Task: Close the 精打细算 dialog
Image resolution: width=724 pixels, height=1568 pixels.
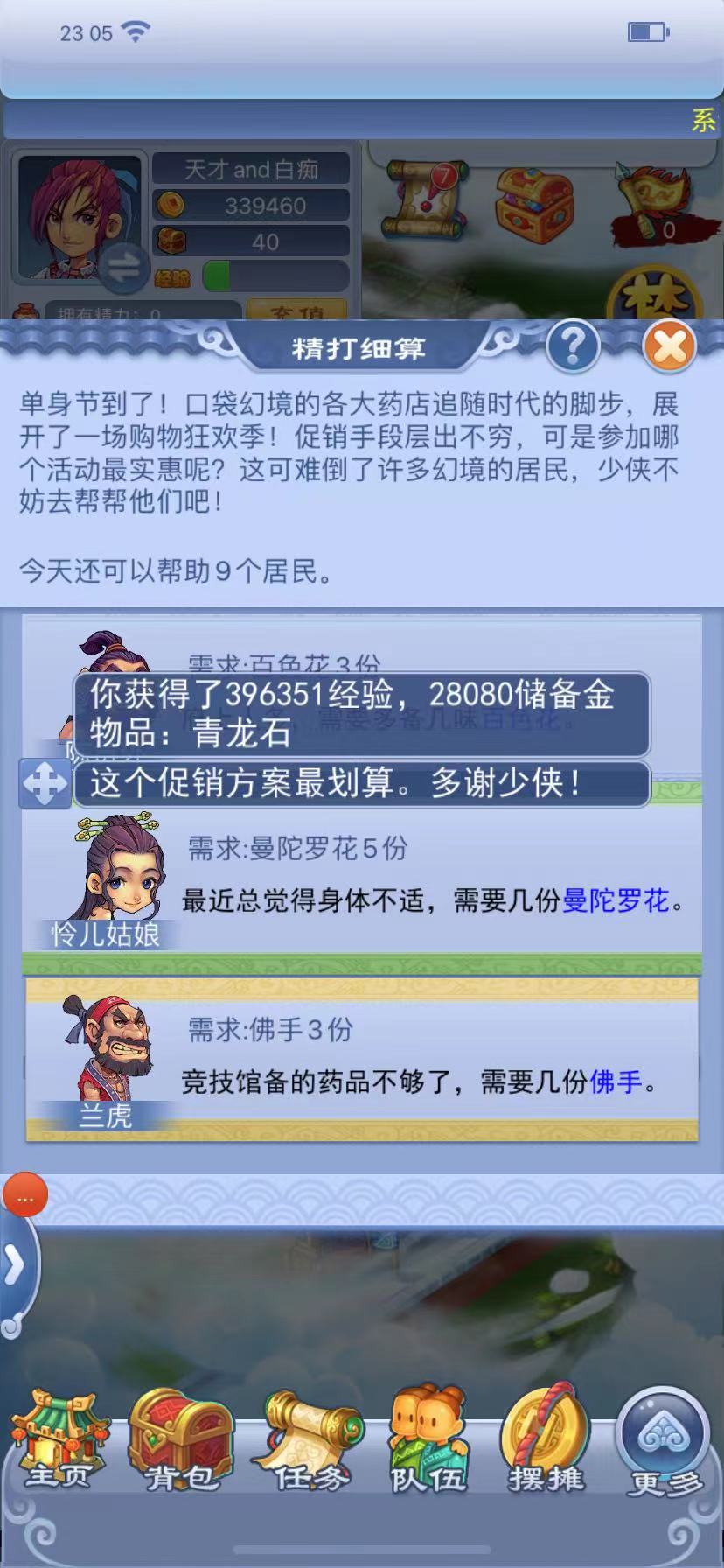Action: 669,348
